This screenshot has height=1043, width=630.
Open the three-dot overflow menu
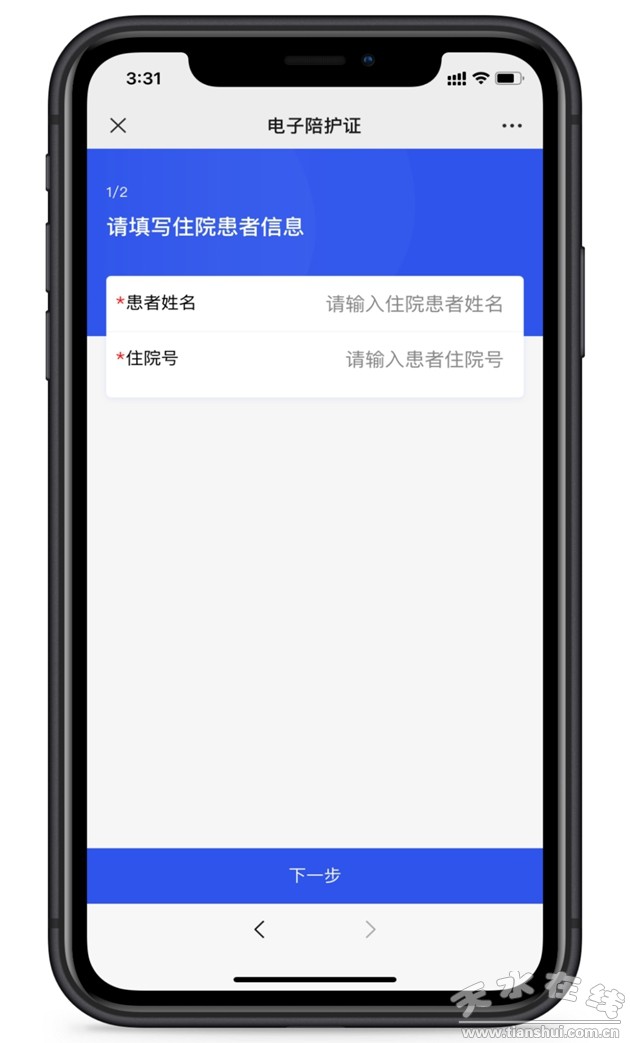[x=512, y=126]
